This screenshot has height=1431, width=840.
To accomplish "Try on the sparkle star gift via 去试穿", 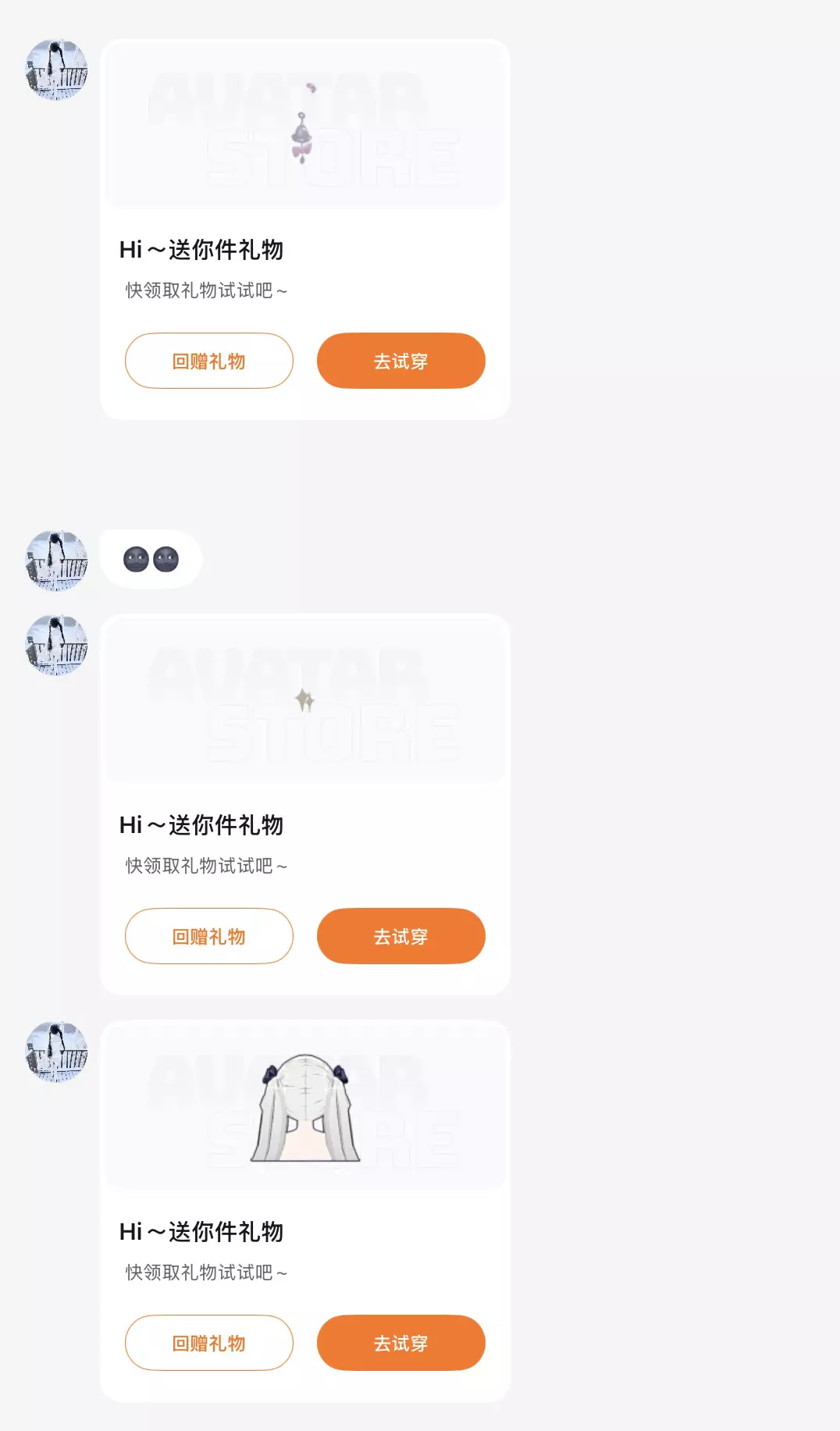I will tap(401, 936).
